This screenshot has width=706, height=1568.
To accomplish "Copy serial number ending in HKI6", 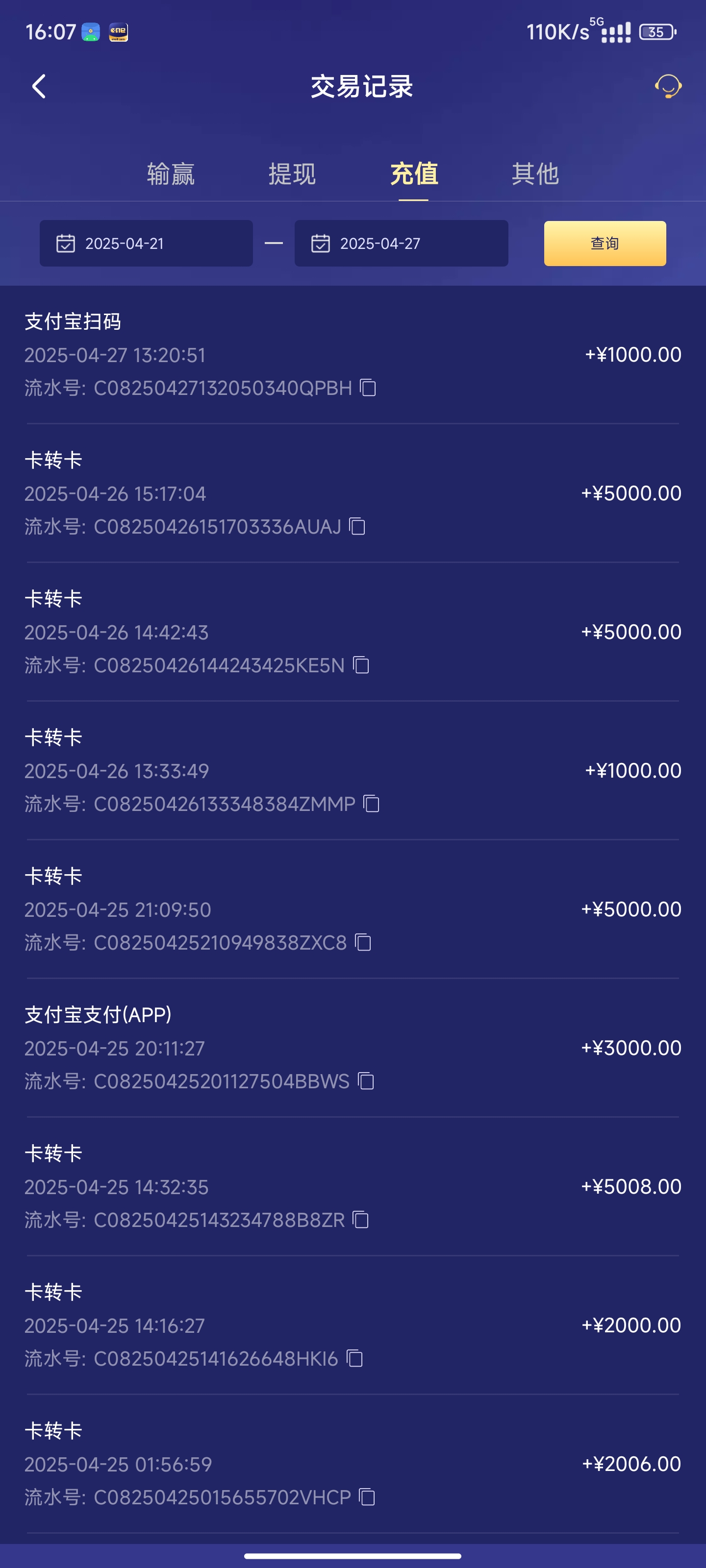I will click(x=354, y=1359).
